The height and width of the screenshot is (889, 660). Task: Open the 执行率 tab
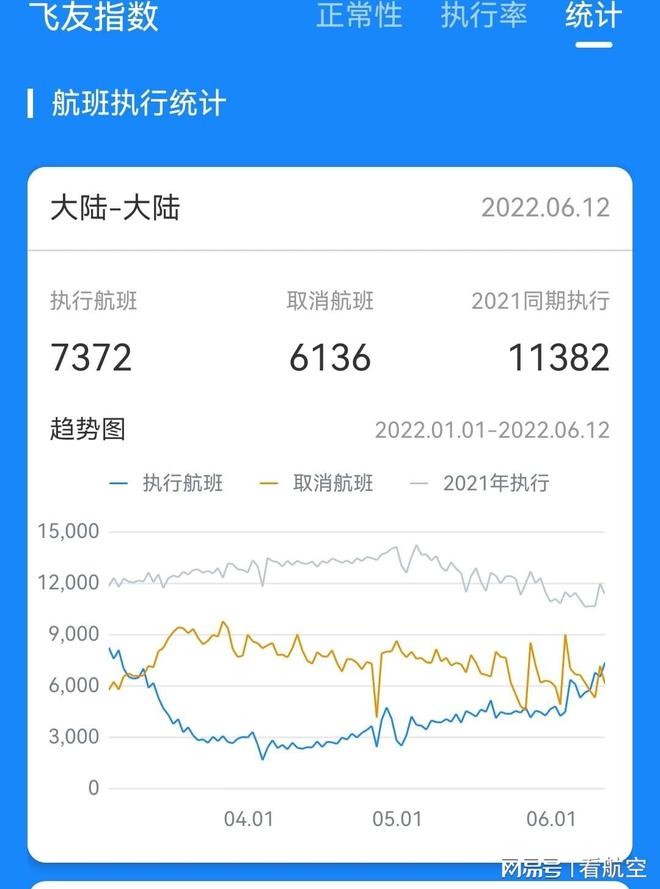point(484,16)
